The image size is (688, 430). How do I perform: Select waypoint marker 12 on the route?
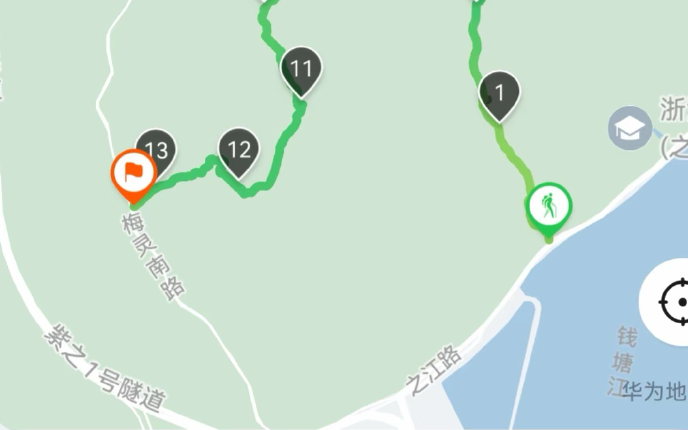[238, 151]
